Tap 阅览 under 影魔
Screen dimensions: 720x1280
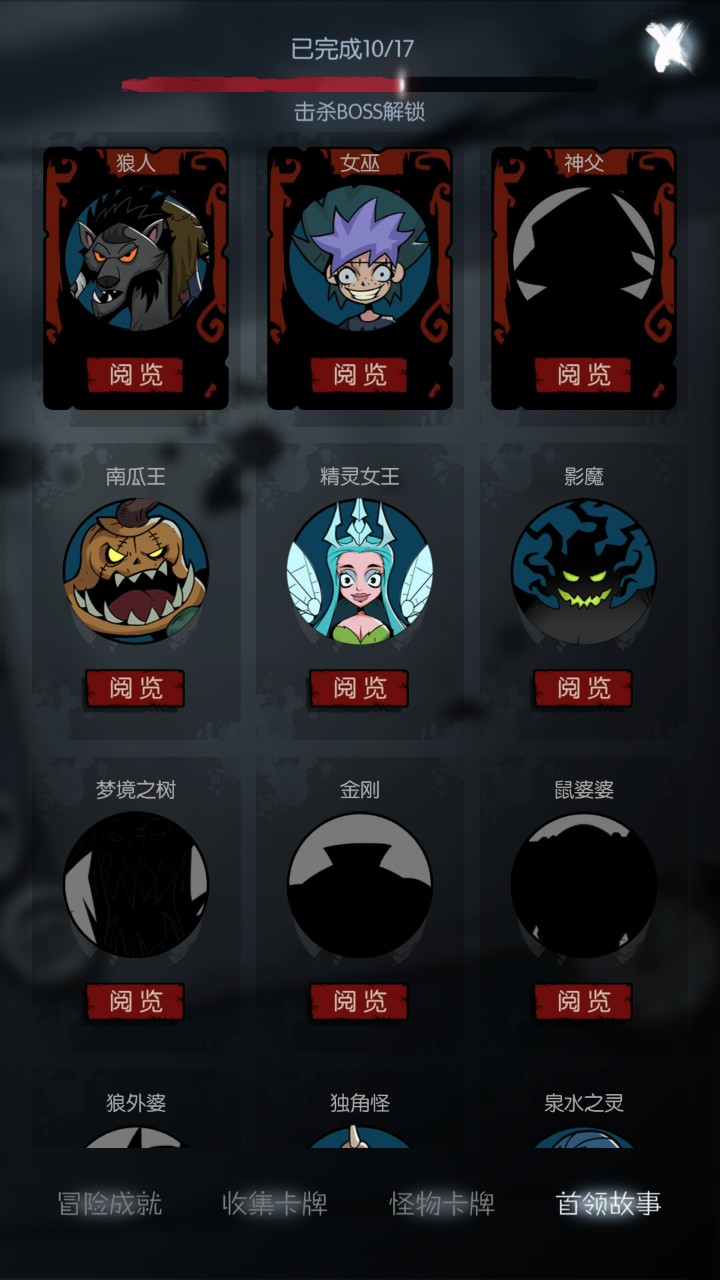(x=583, y=688)
